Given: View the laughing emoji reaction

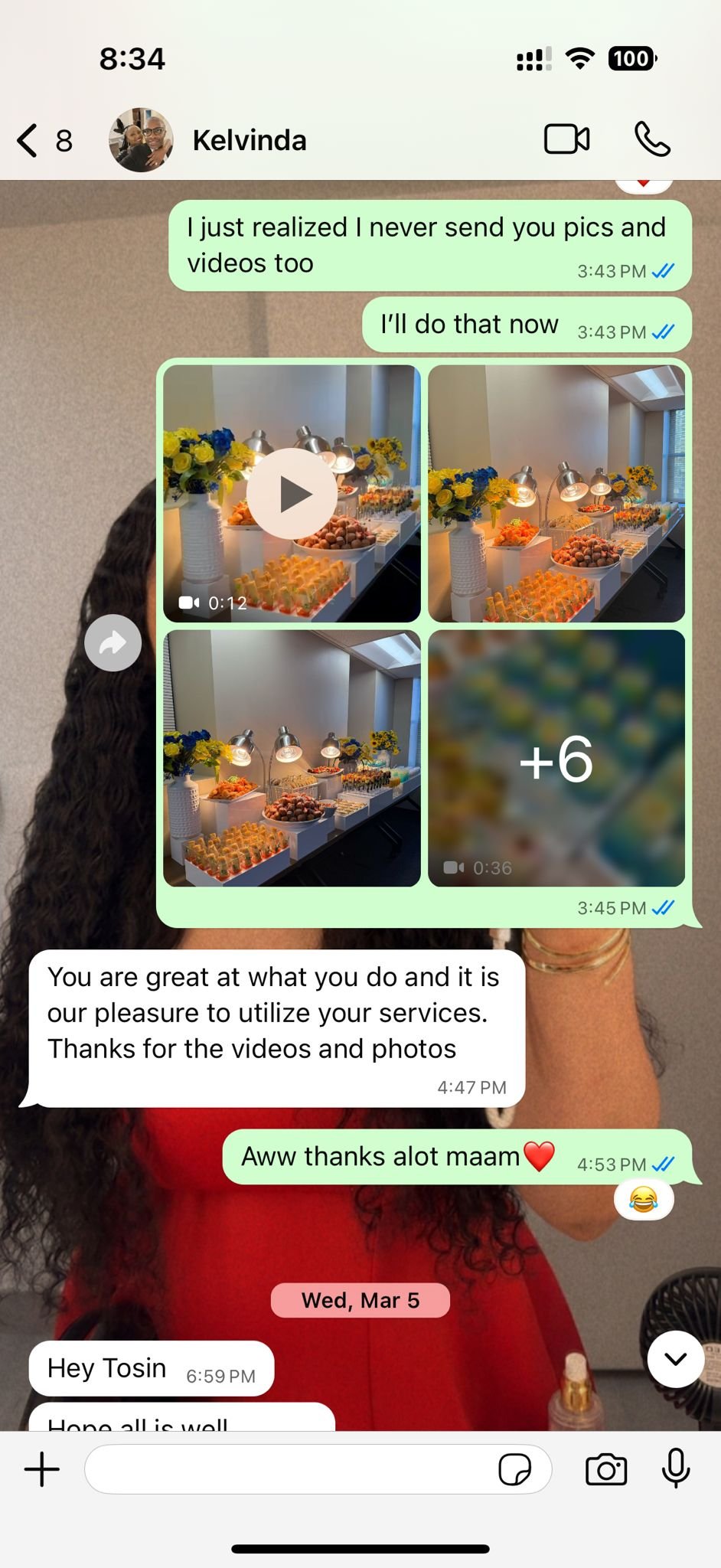Looking at the screenshot, I should pyautogui.click(x=644, y=1200).
